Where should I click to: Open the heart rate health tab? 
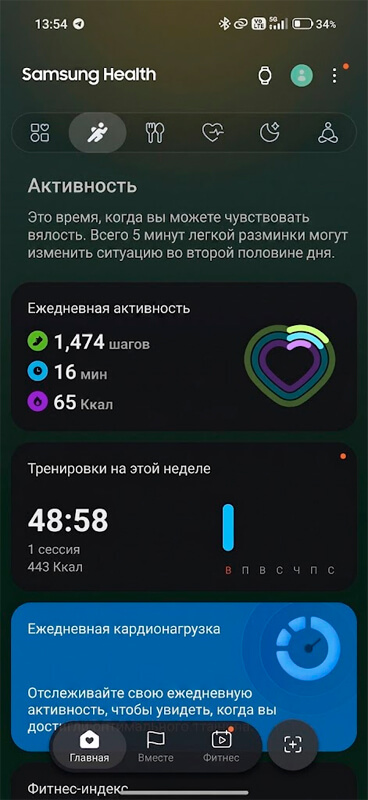pyautogui.click(x=212, y=133)
